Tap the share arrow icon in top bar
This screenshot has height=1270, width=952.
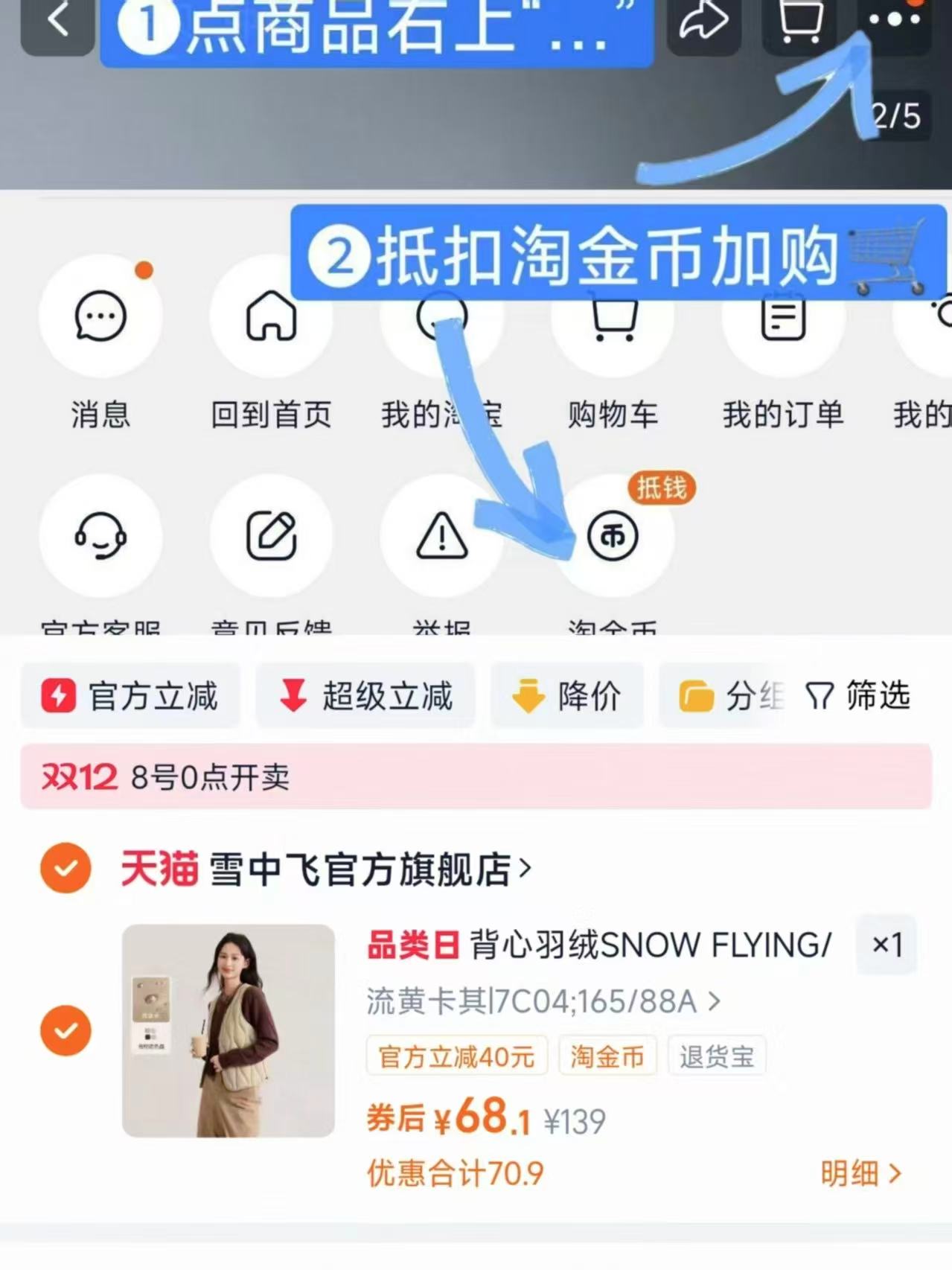[x=703, y=21]
